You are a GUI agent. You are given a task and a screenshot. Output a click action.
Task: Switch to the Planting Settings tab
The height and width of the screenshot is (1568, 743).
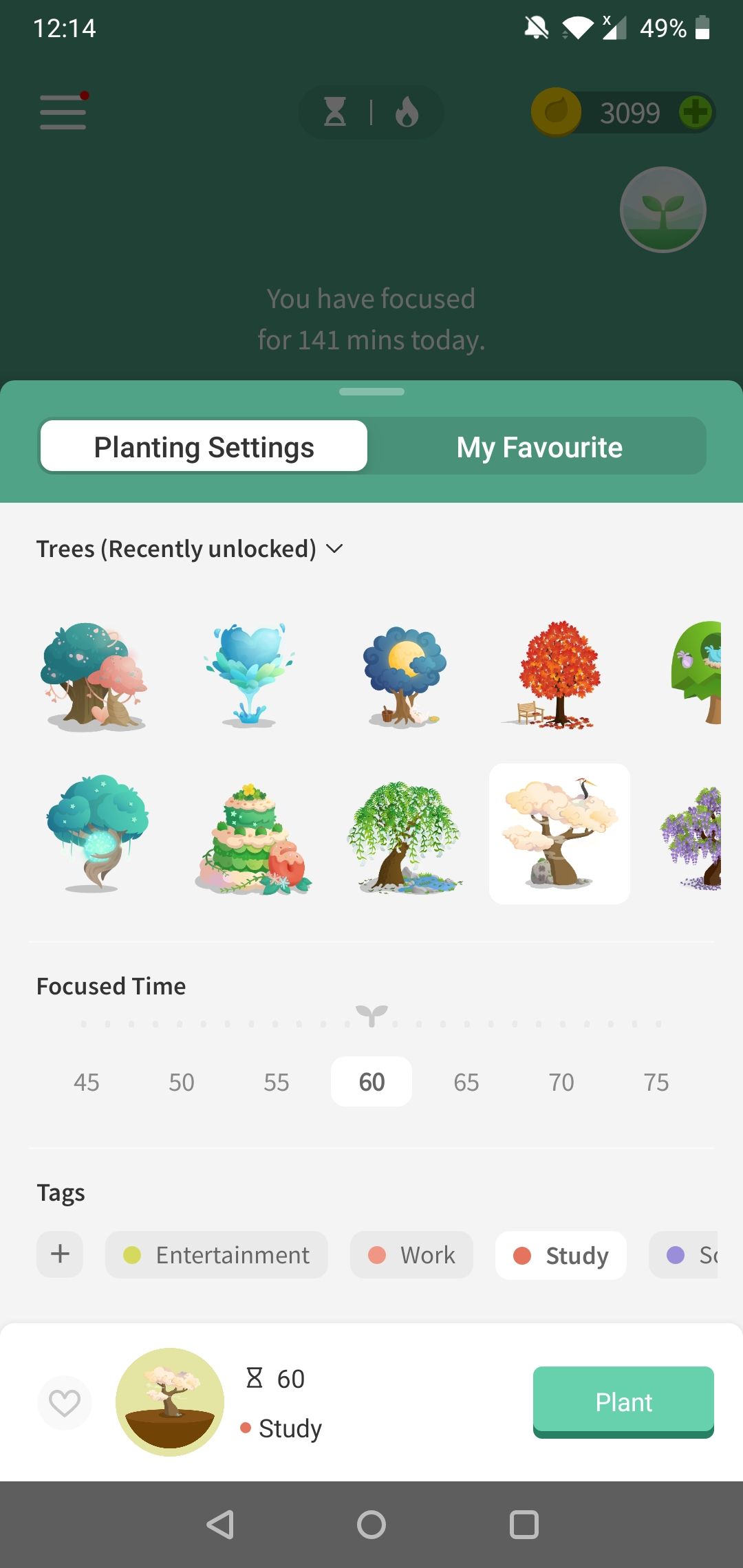pos(204,446)
